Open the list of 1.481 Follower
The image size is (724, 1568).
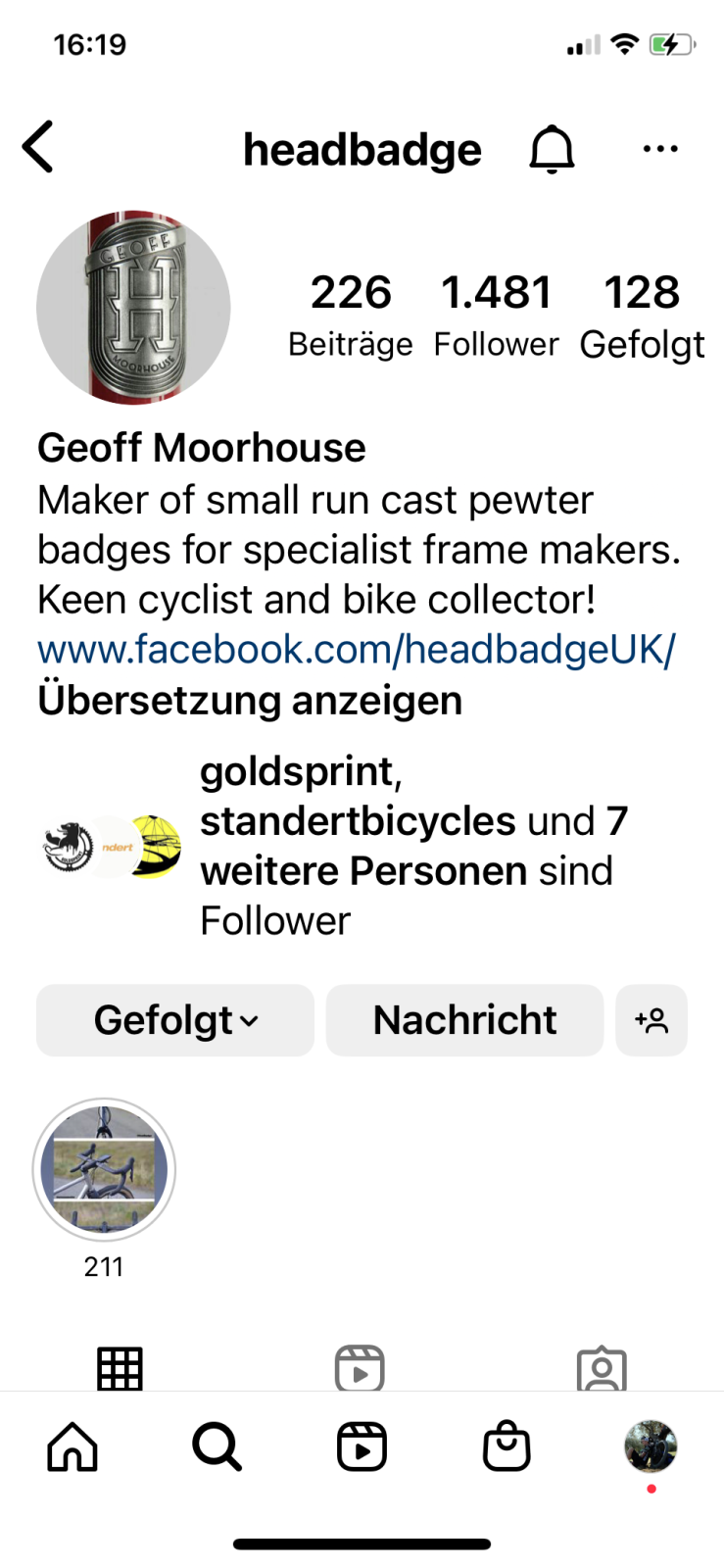[496, 316]
